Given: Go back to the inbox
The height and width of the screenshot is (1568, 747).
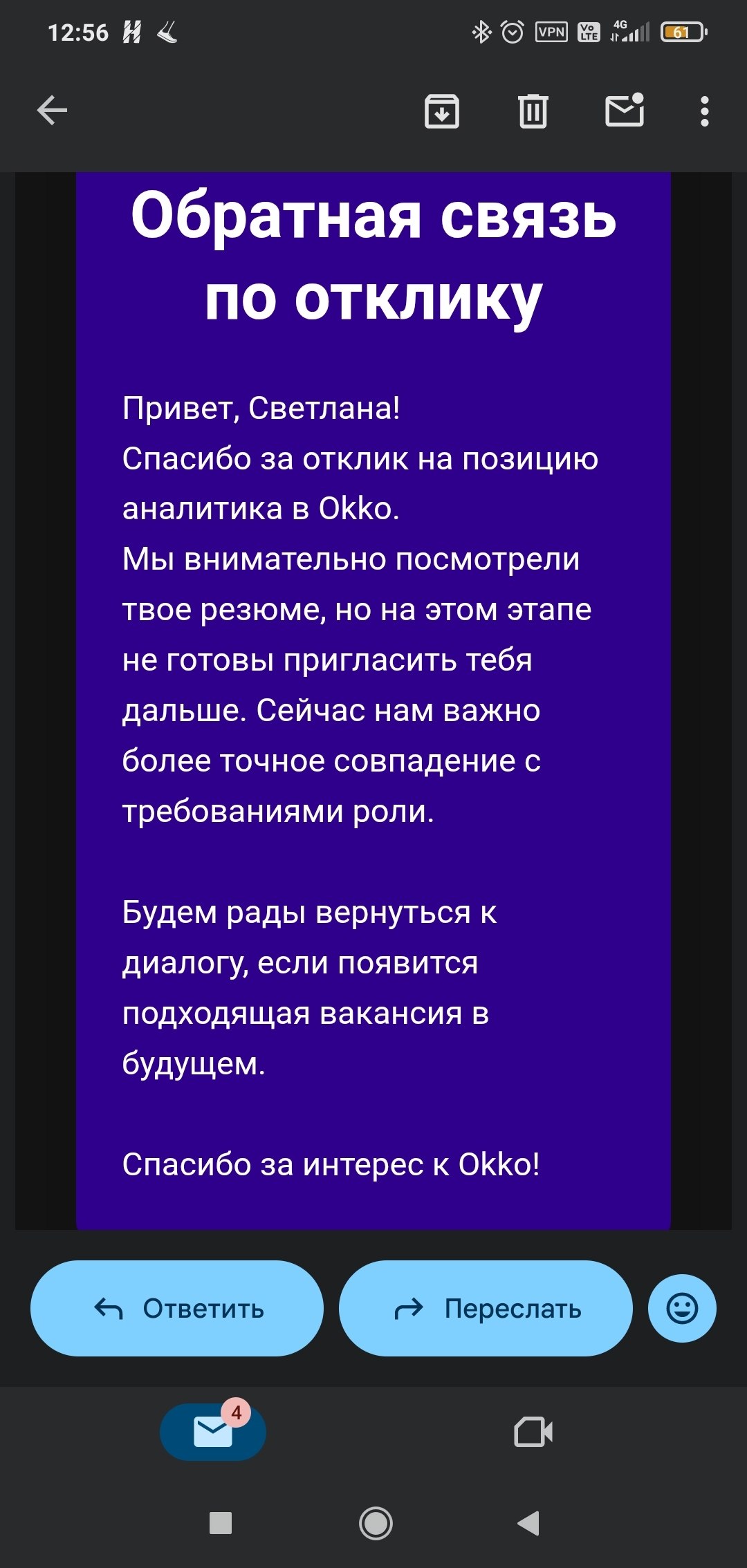Looking at the screenshot, I should point(52,111).
